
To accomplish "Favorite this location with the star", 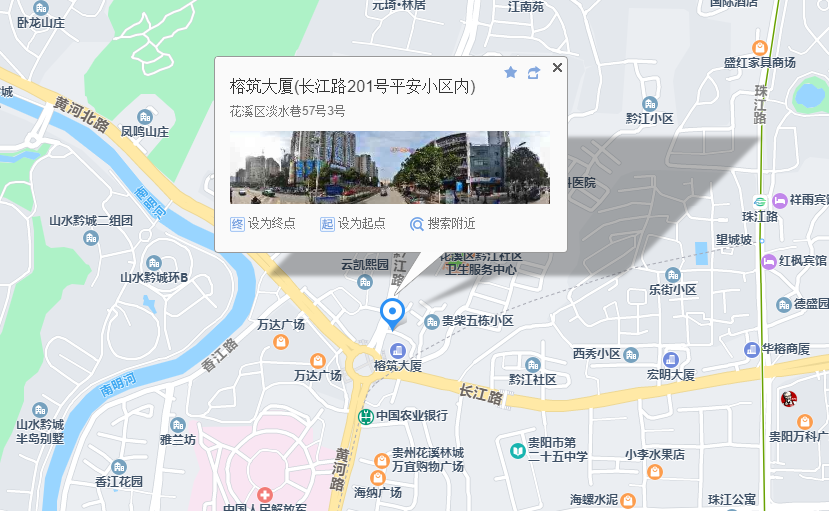I will (511, 72).
